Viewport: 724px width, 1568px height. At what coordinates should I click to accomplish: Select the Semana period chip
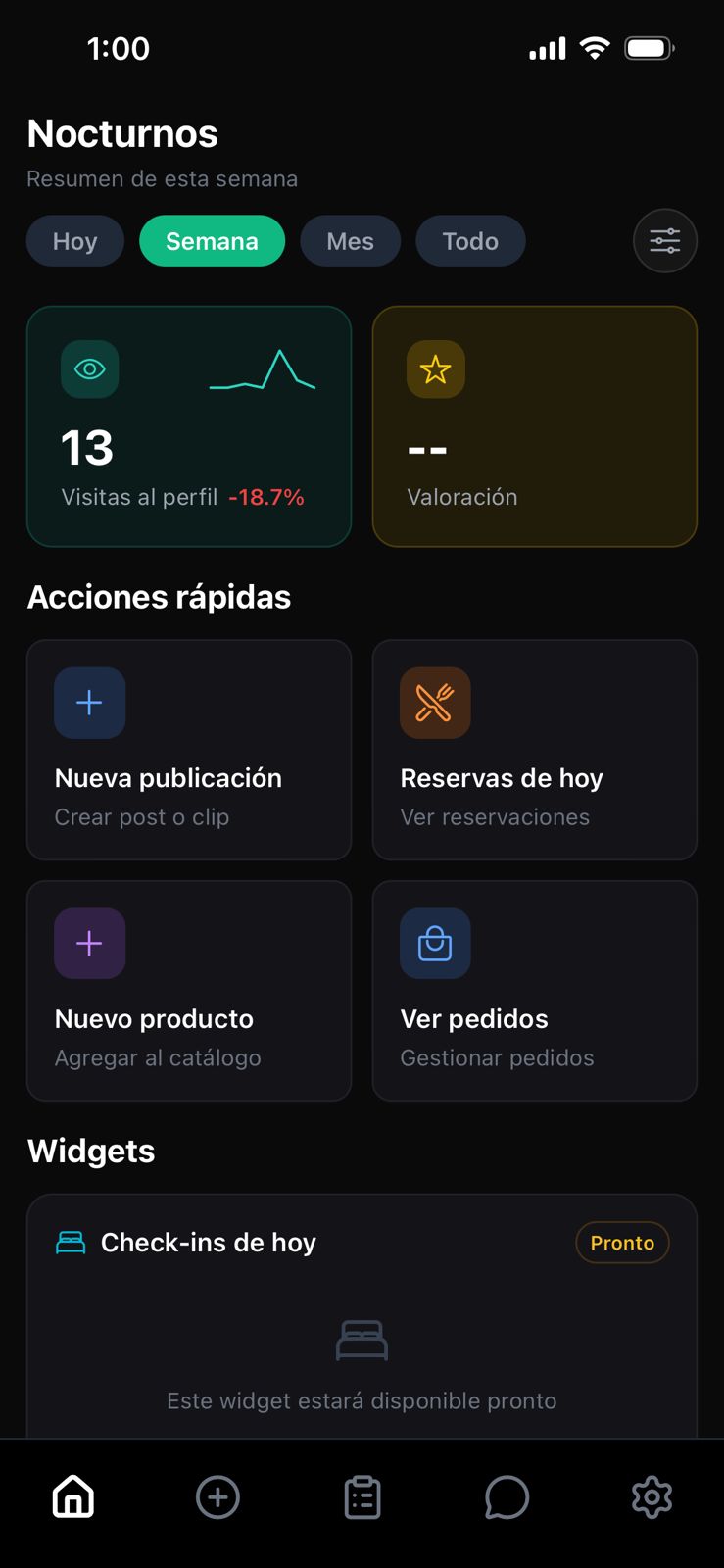pos(212,241)
